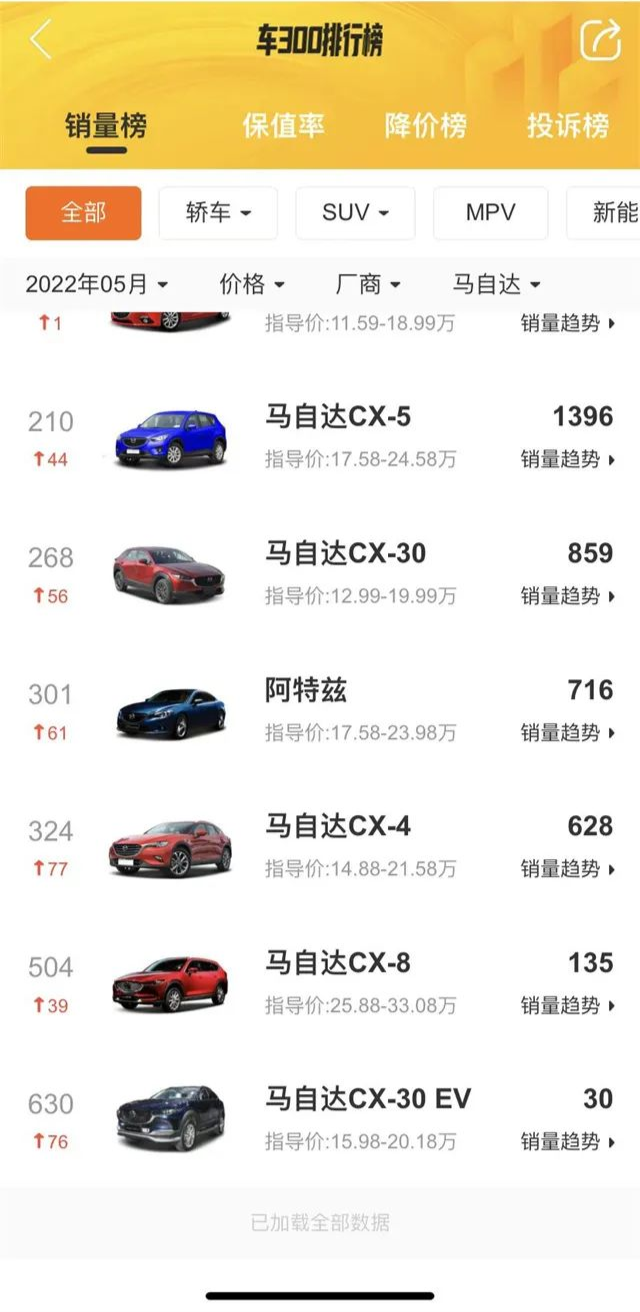Expand the 轿车 filter dropdown
The height and width of the screenshot is (1312, 640).
click(218, 213)
